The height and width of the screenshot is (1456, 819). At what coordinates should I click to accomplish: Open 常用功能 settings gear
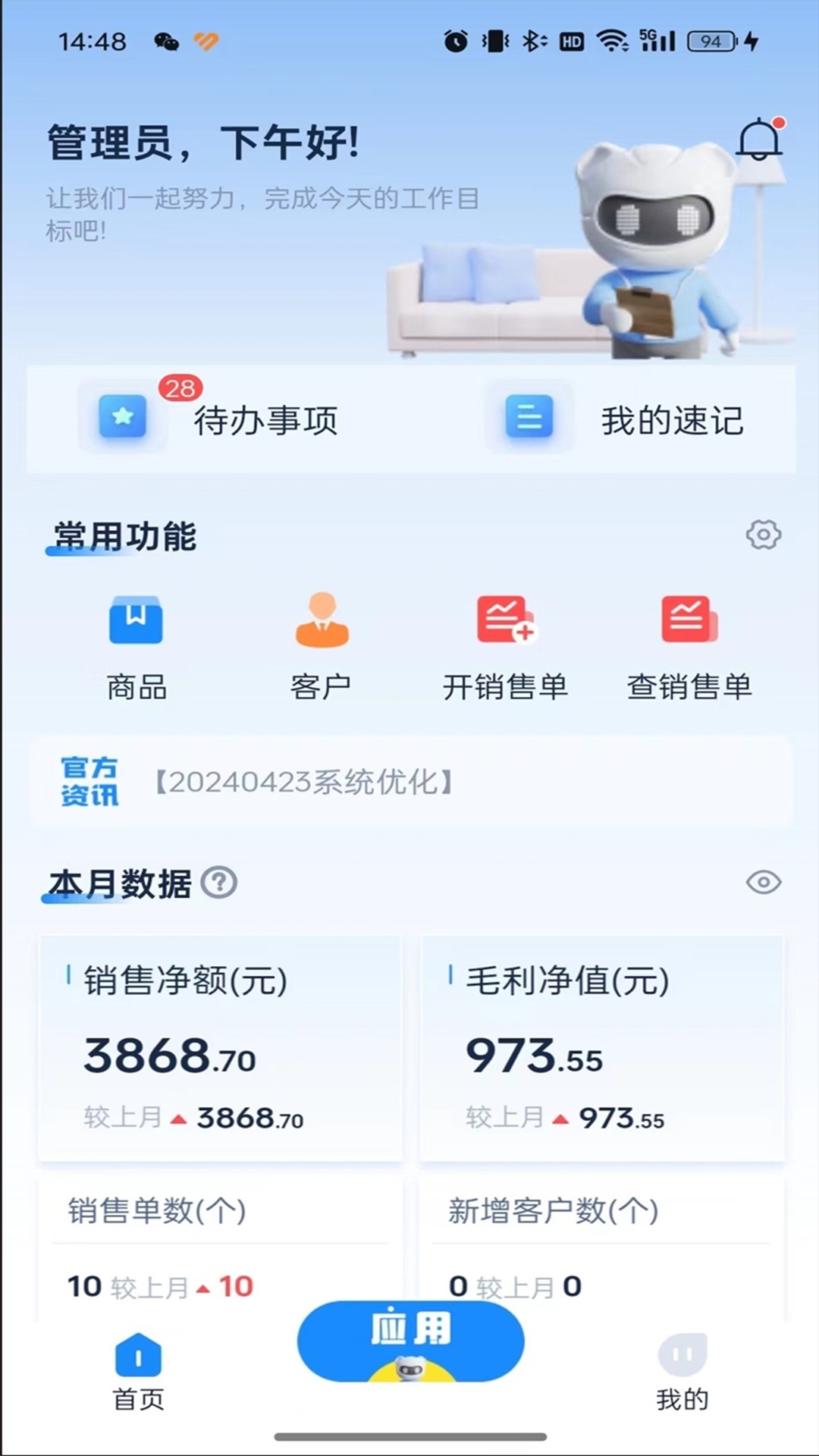tap(763, 535)
